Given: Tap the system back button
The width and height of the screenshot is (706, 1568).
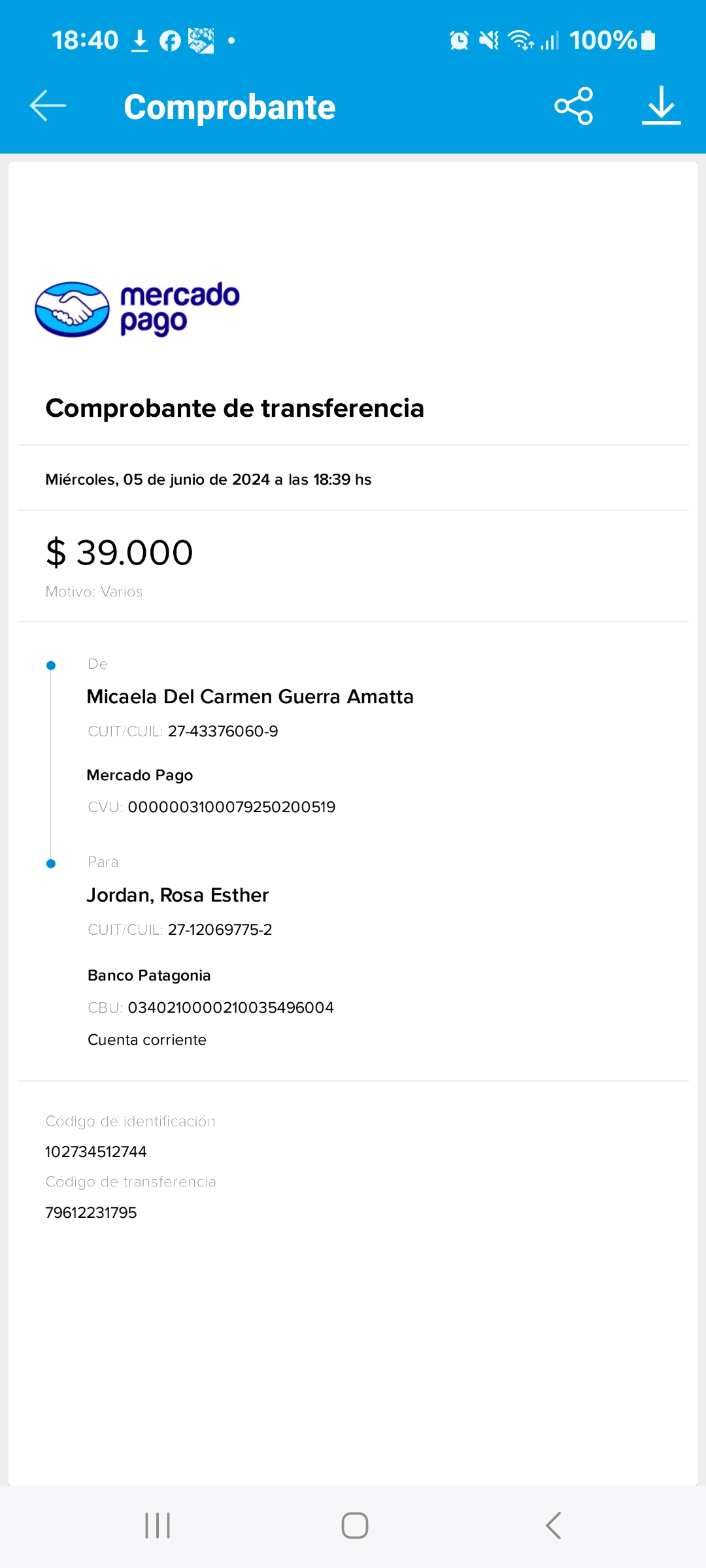Looking at the screenshot, I should [553, 1526].
